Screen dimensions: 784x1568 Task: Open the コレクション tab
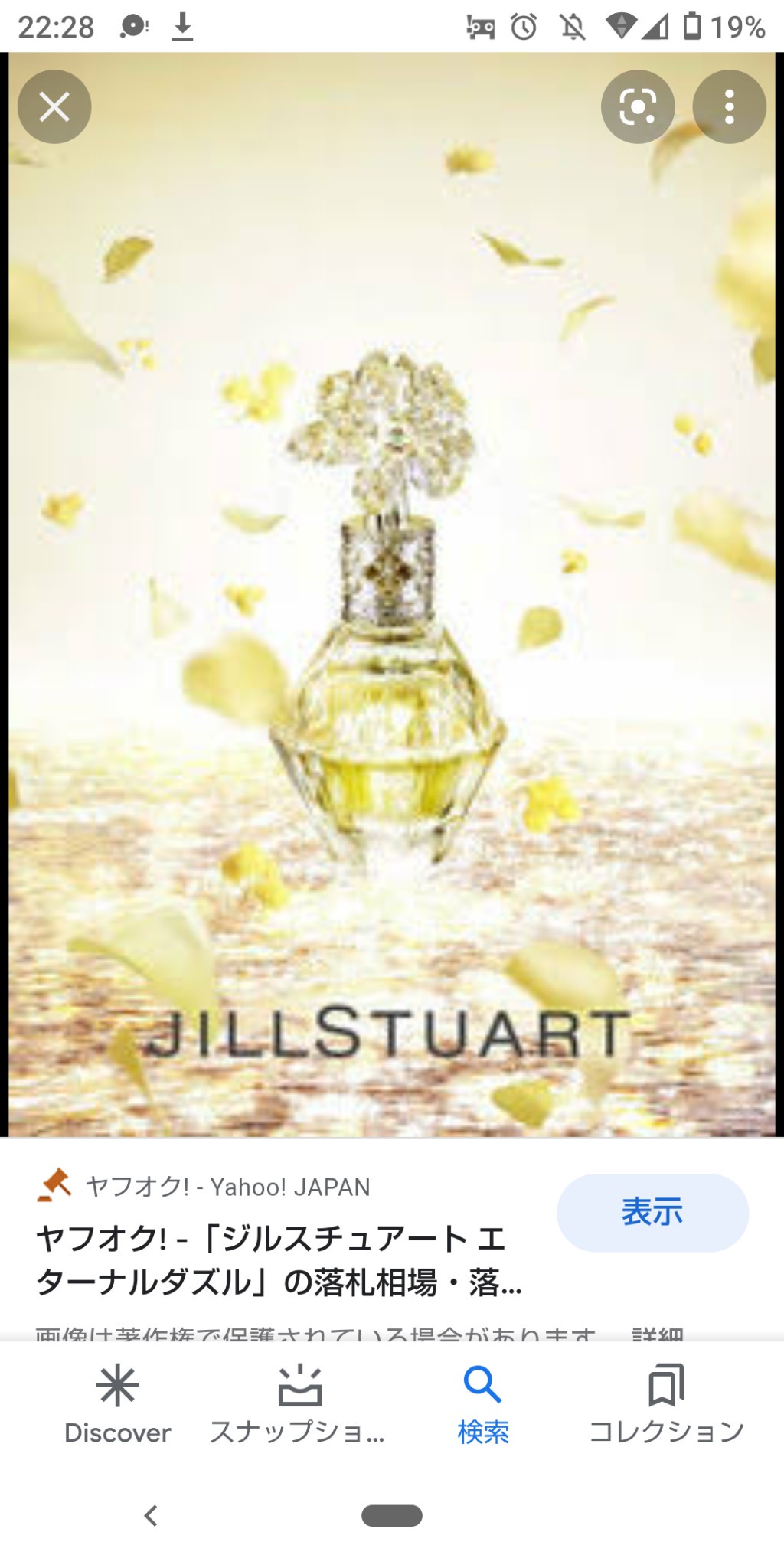666,1405
